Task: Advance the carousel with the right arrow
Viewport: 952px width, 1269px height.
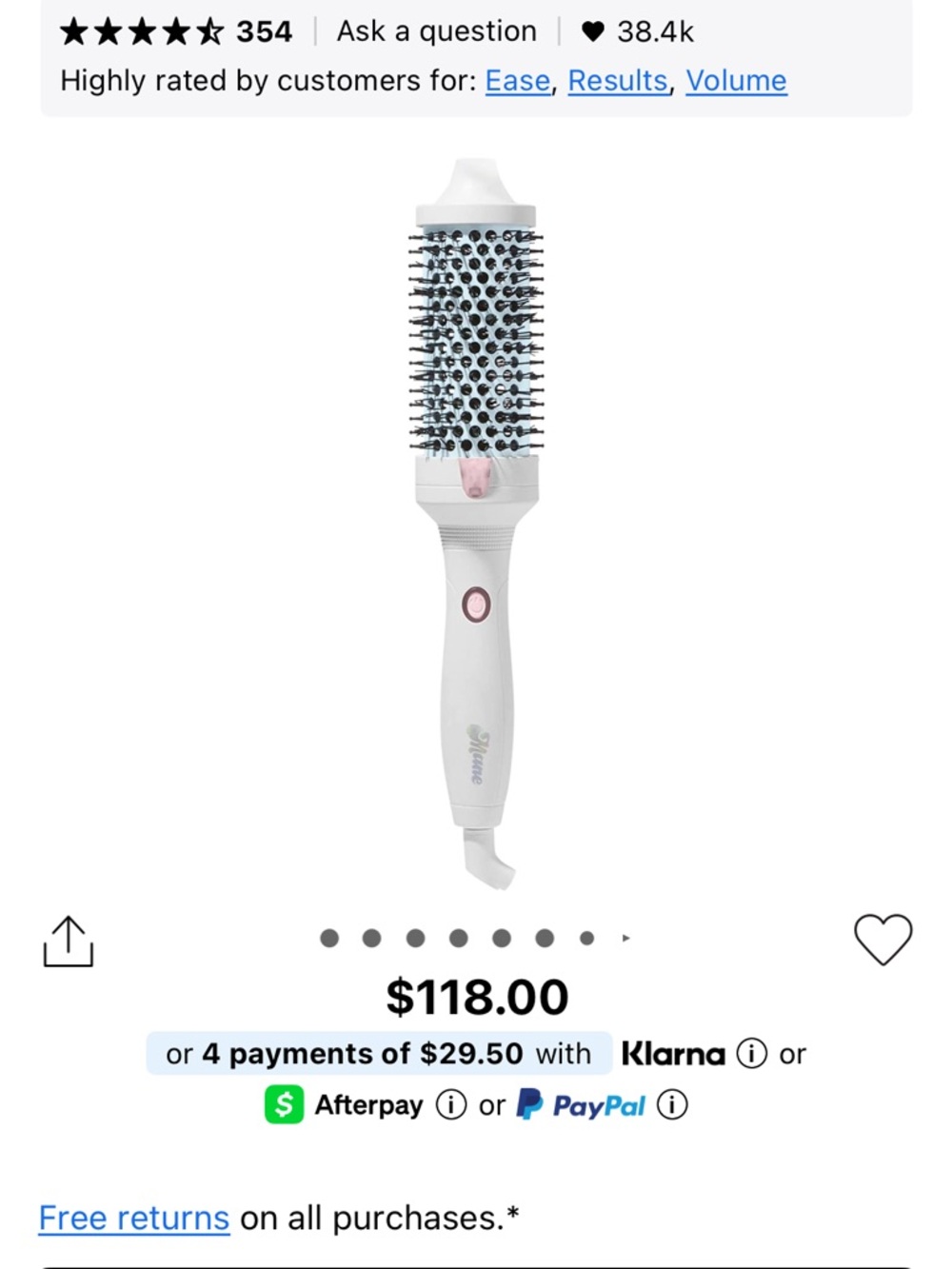Action: (626, 938)
